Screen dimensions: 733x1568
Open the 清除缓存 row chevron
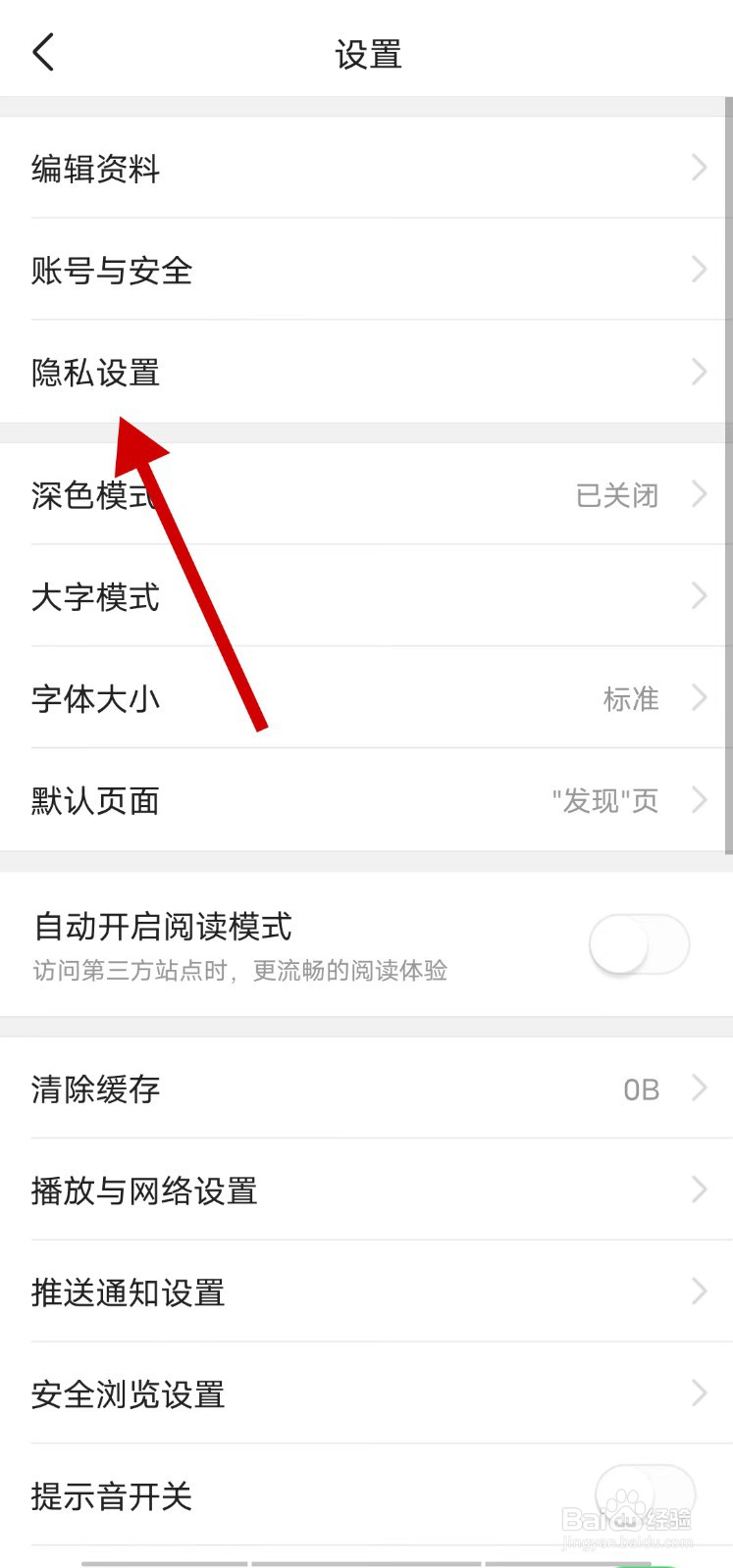click(x=699, y=1088)
